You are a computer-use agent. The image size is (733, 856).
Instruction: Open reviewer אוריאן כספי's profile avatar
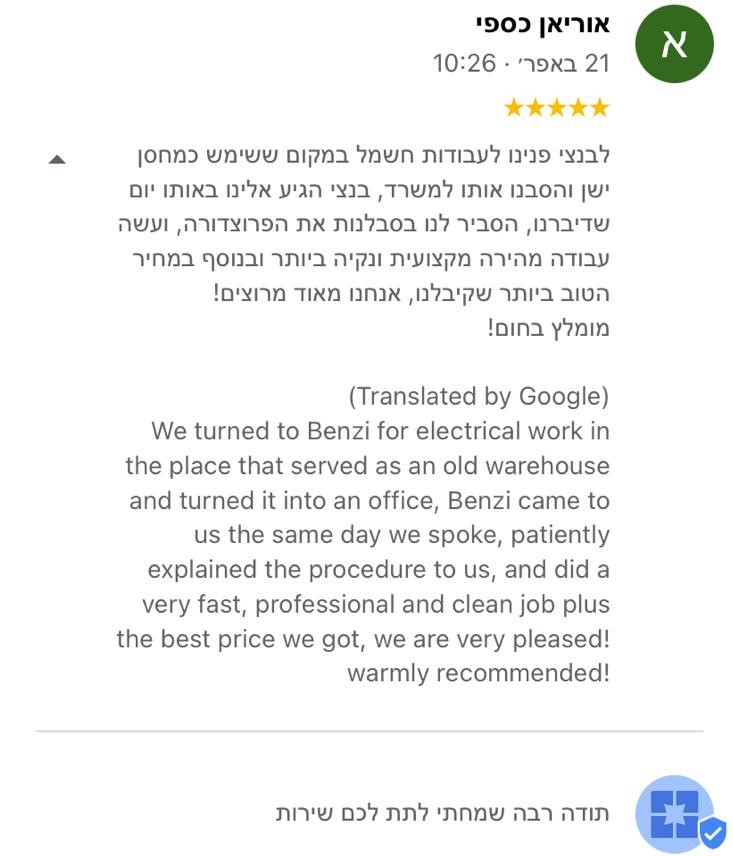(674, 44)
